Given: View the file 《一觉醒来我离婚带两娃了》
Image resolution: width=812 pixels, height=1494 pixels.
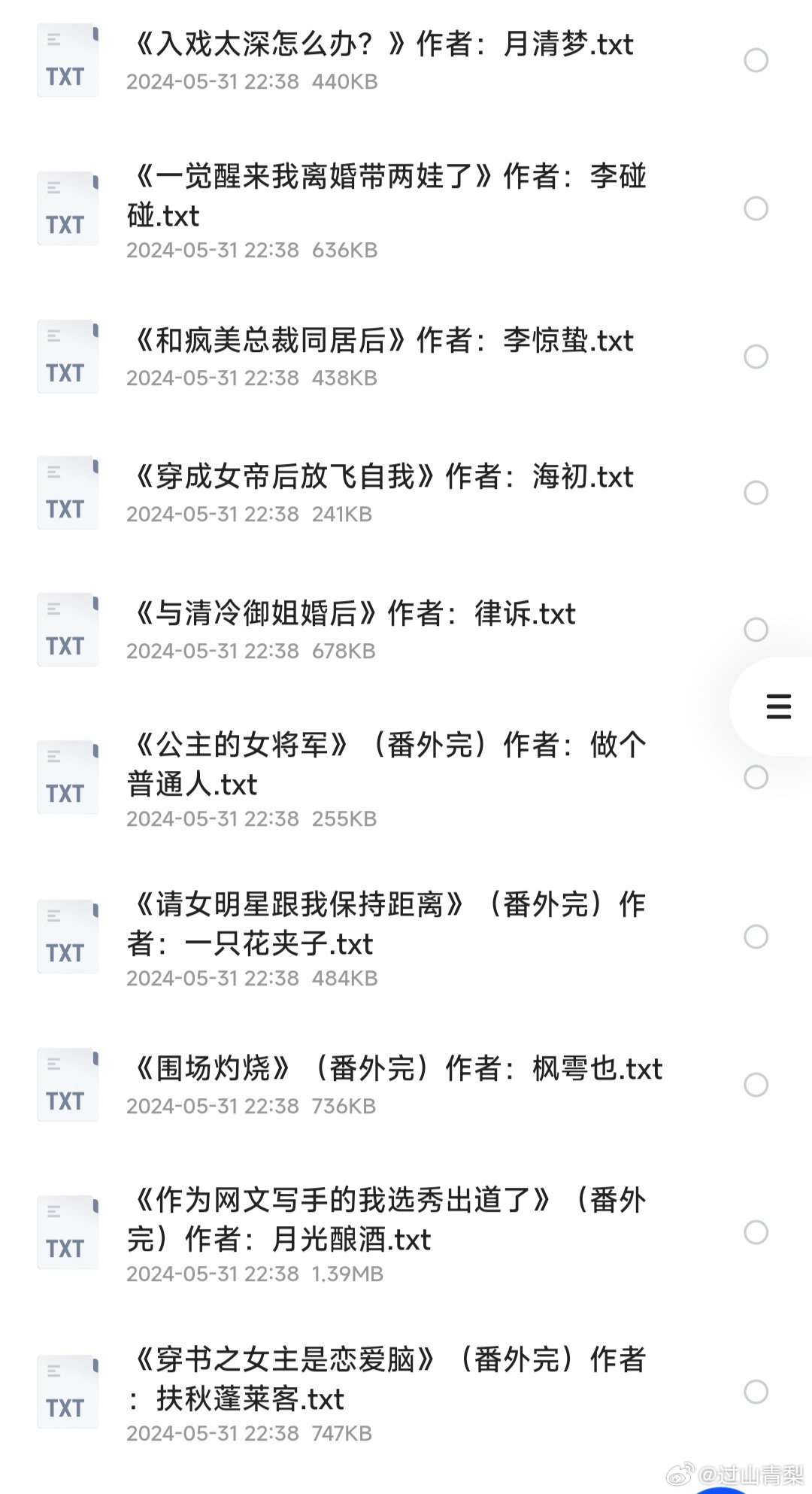Looking at the screenshot, I should [383, 196].
